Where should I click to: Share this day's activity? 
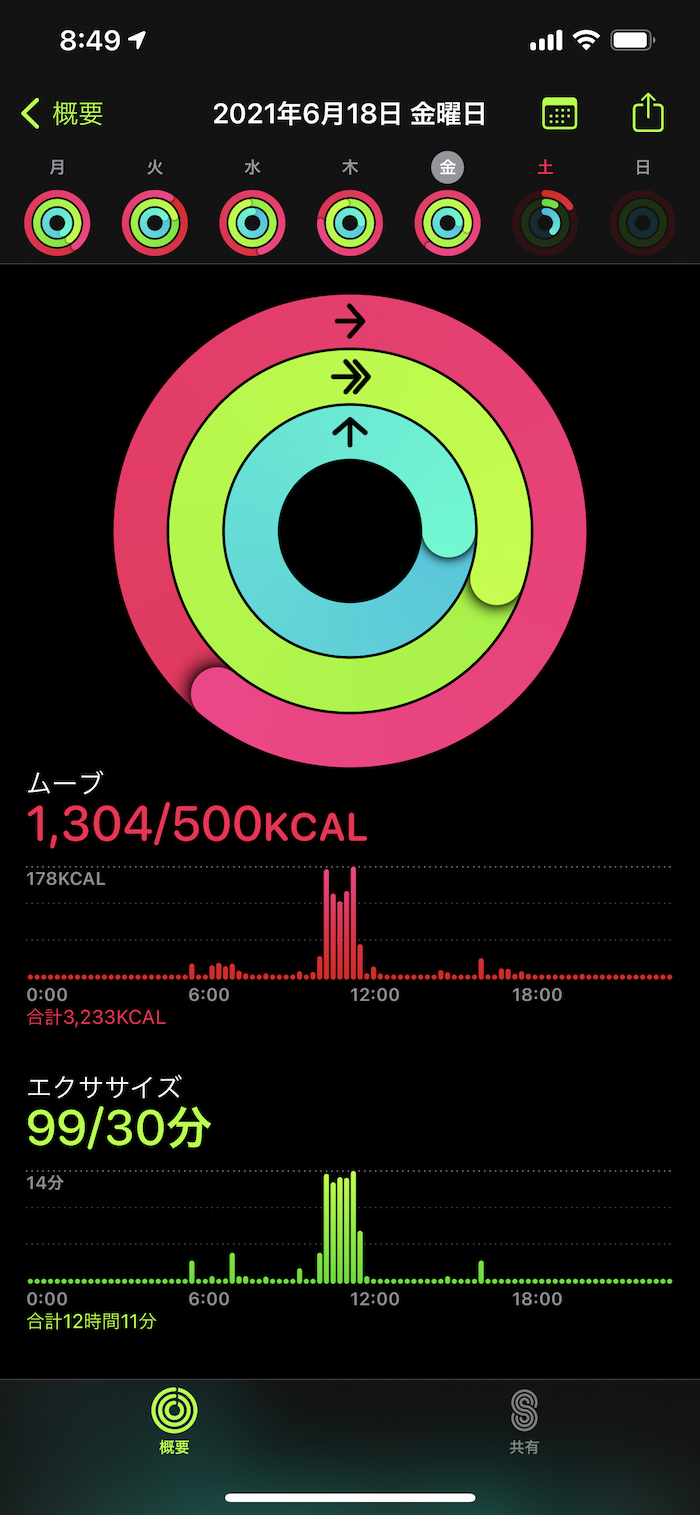(x=648, y=112)
